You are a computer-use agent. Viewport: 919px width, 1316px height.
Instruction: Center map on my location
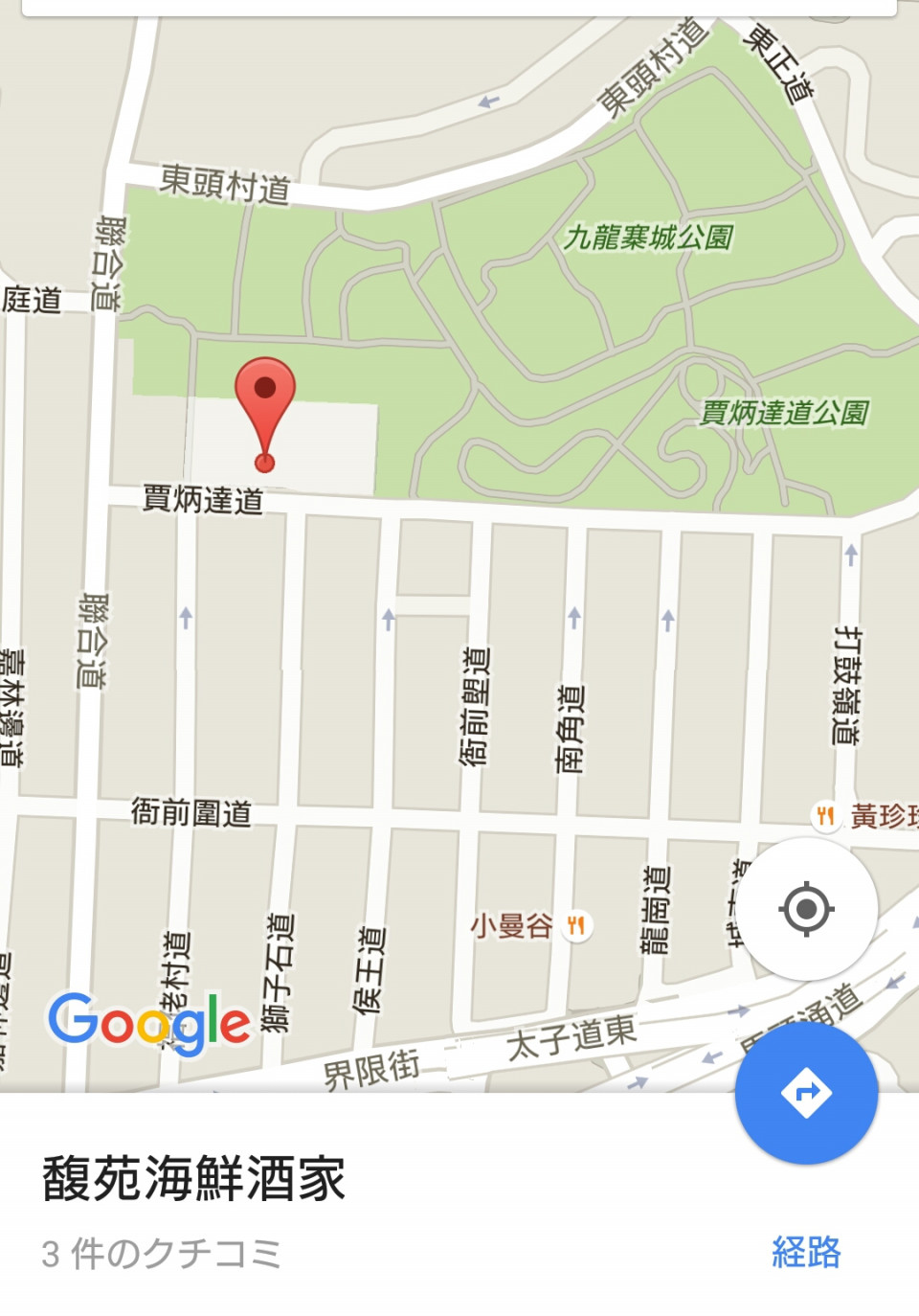coord(806,908)
